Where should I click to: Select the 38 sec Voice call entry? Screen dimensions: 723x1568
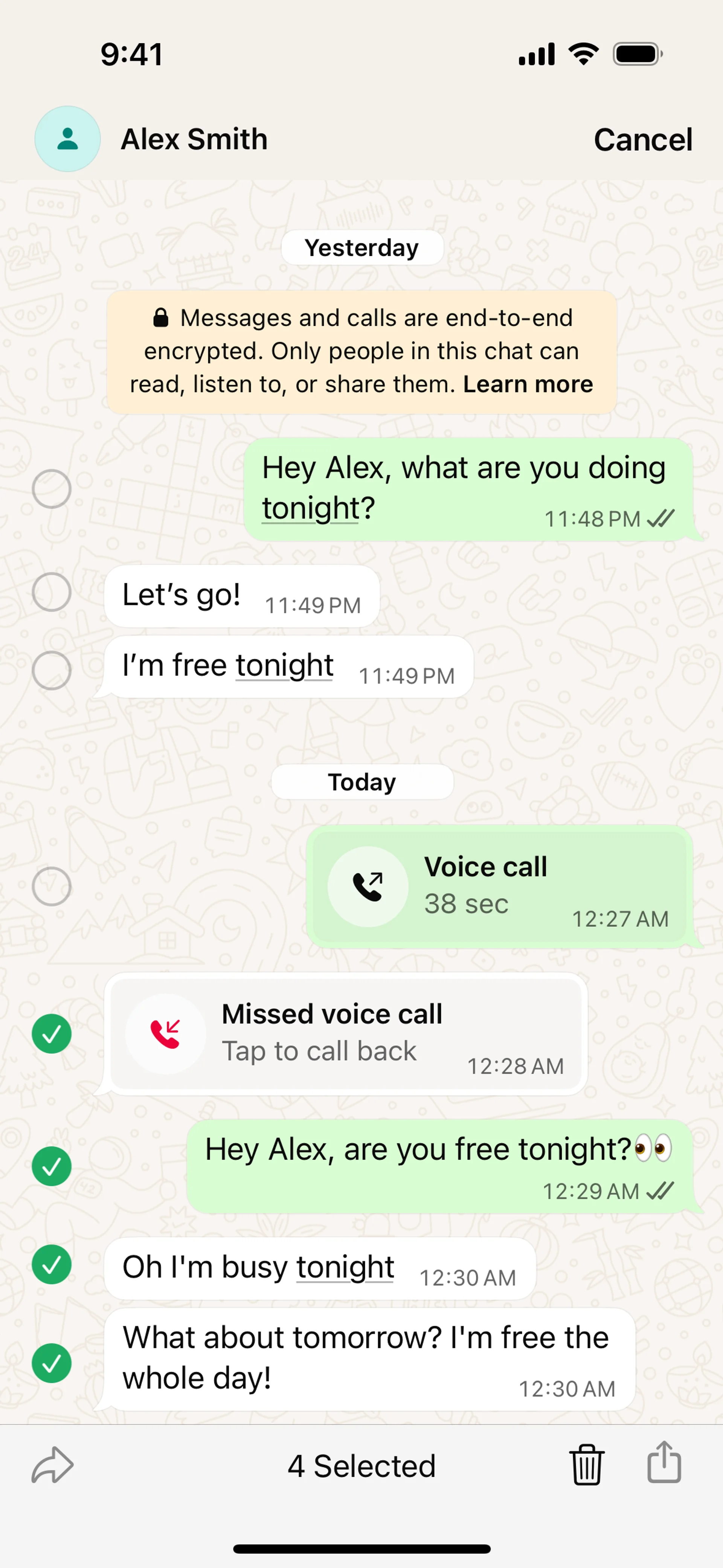pyautogui.click(x=52, y=886)
